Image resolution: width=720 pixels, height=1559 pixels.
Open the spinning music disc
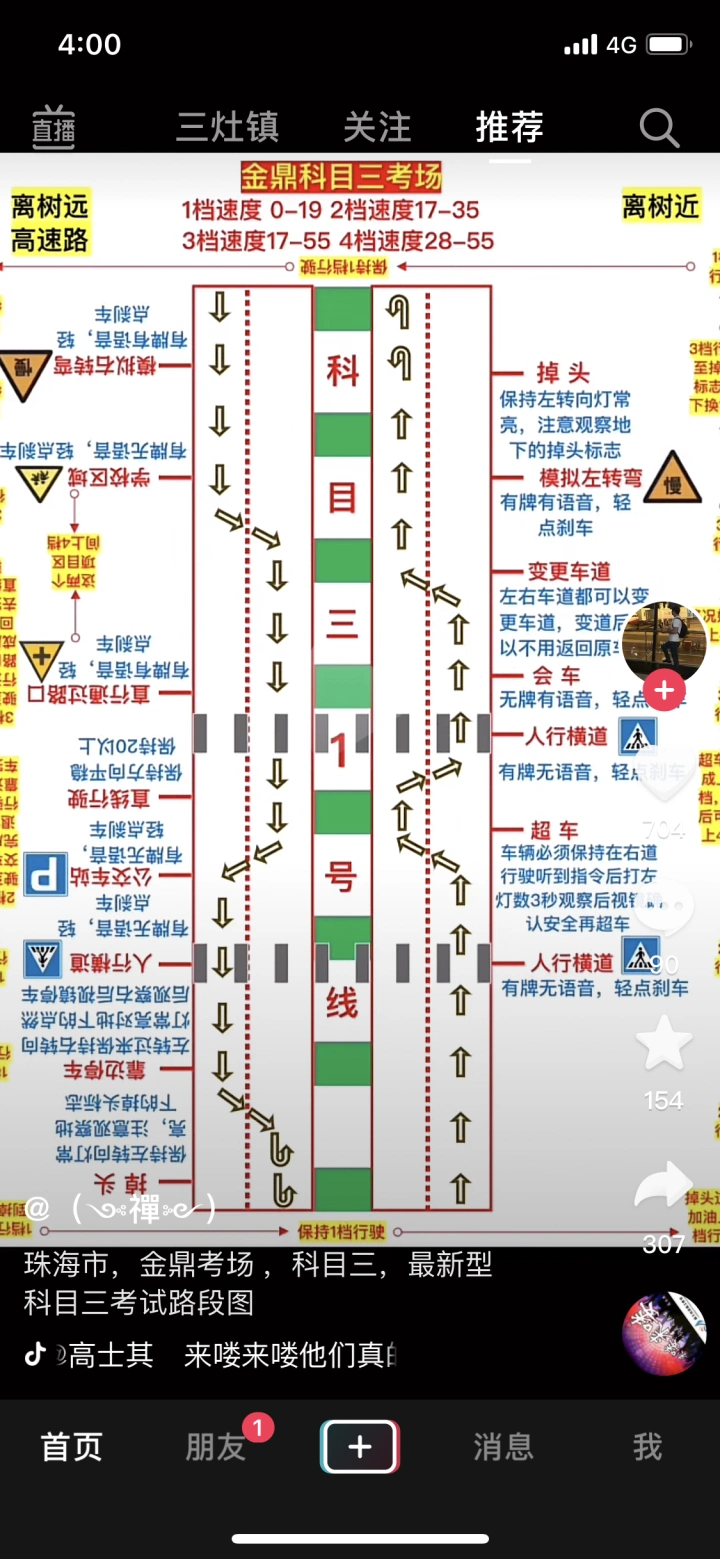click(664, 1334)
